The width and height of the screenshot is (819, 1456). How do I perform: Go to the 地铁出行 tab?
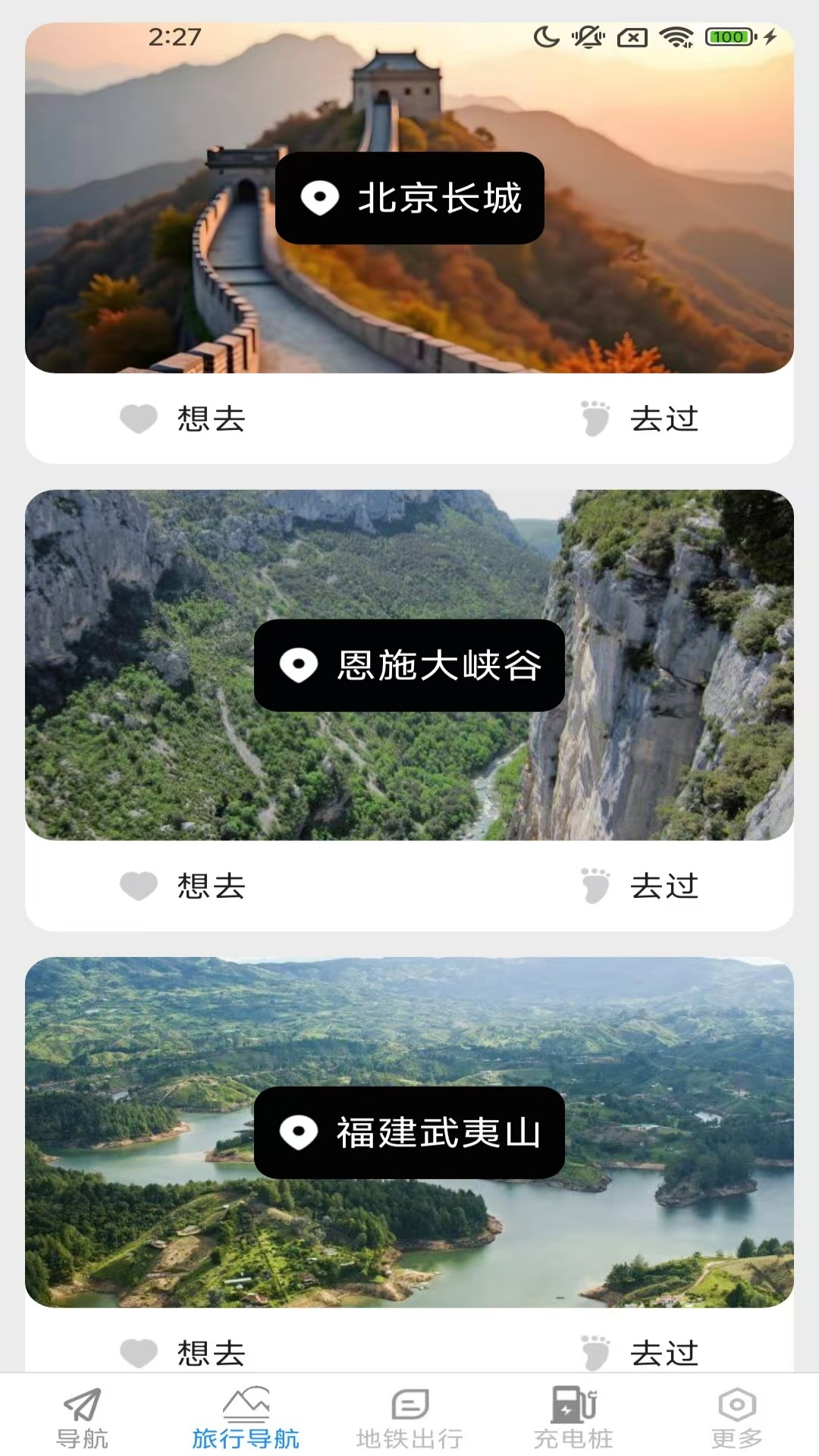click(x=409, y=1417)
